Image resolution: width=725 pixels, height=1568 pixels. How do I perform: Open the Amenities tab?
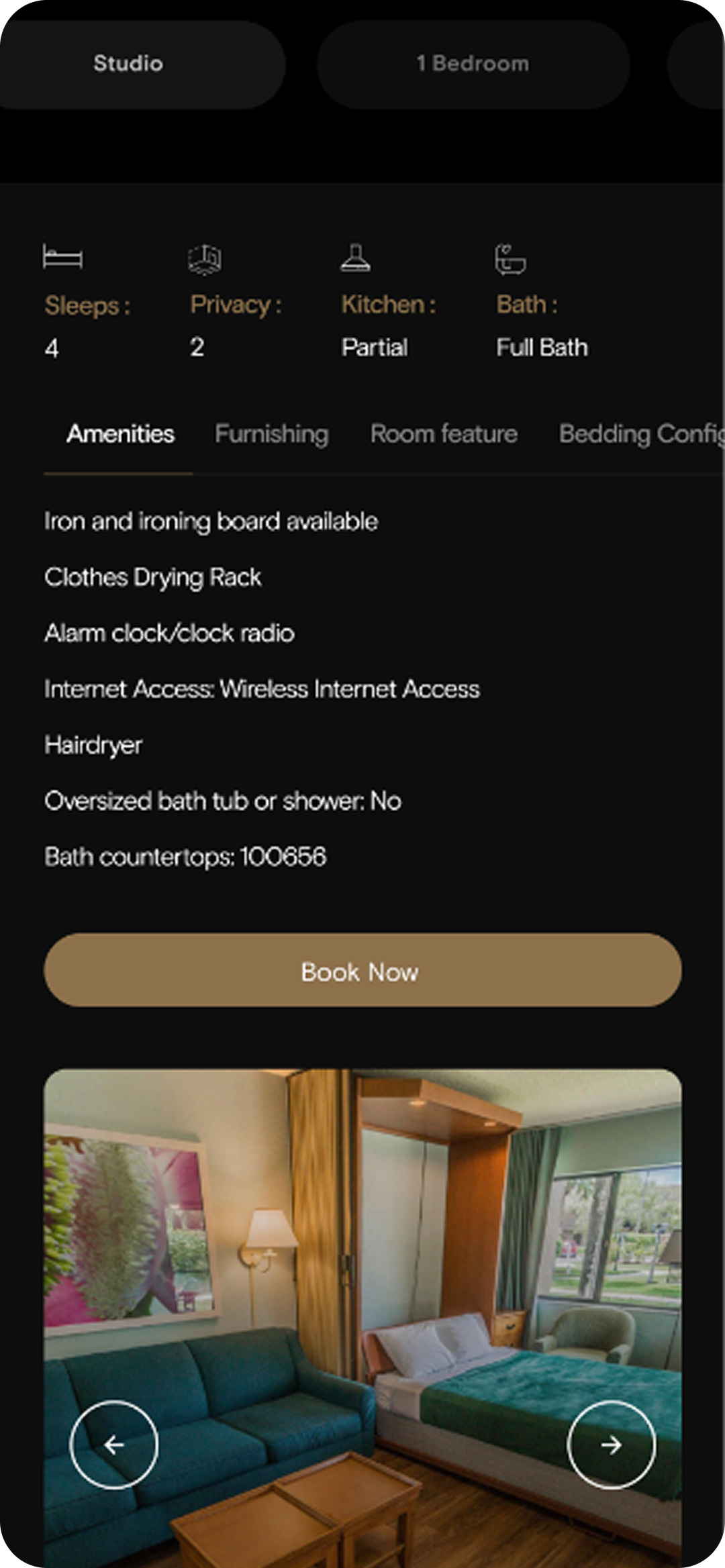click(120, 434)
